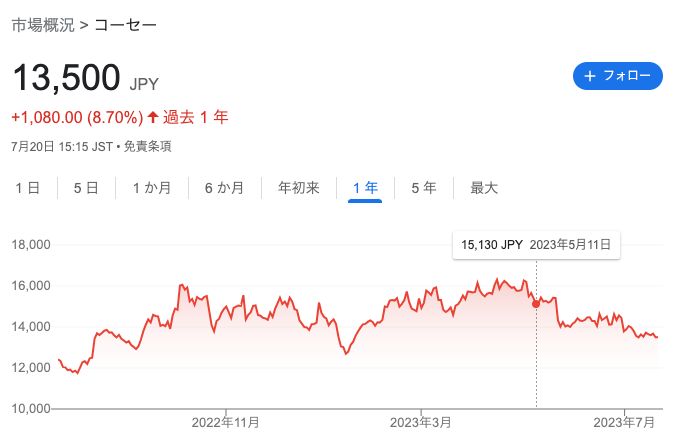This screenshot has width=677, height=440.
Task: Switch chart to 6か月
Action: (x=224, y=187)
